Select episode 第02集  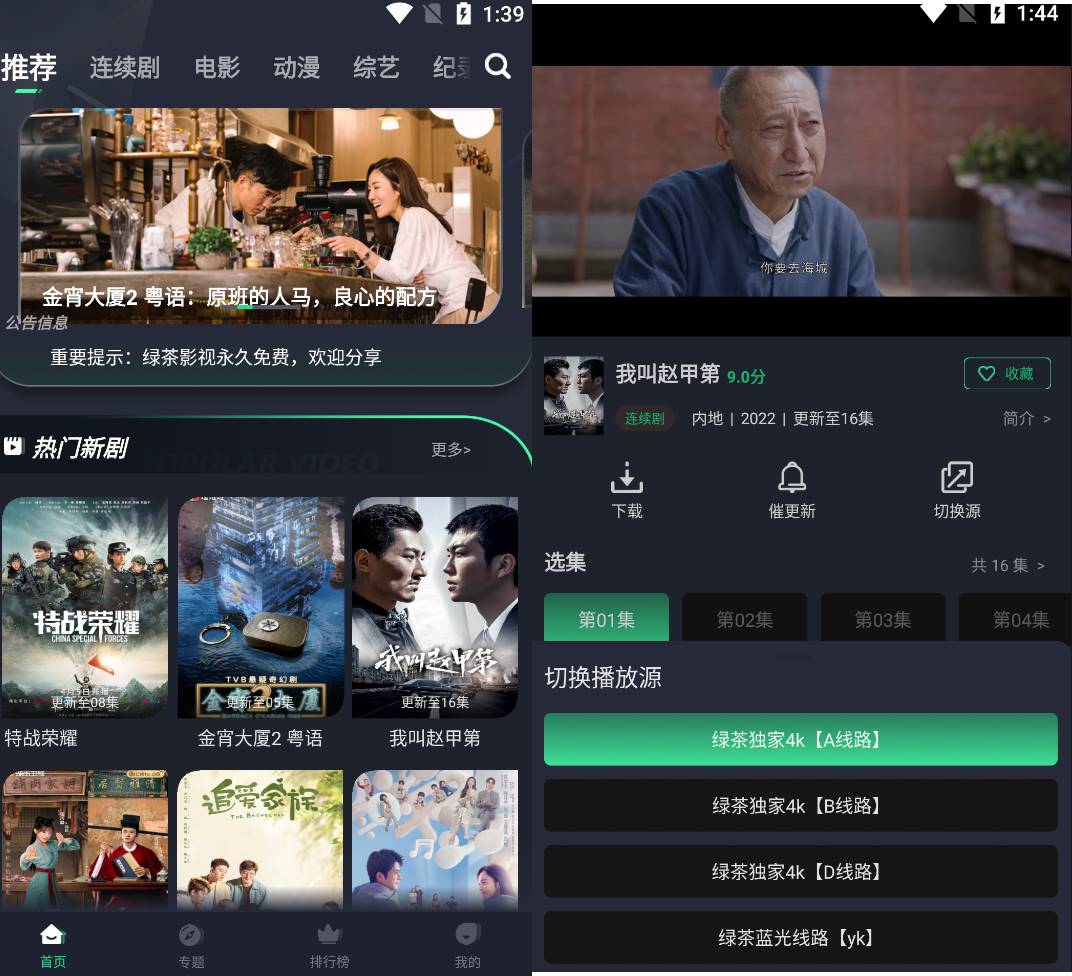pyautogui.click(x=744, y=619)
